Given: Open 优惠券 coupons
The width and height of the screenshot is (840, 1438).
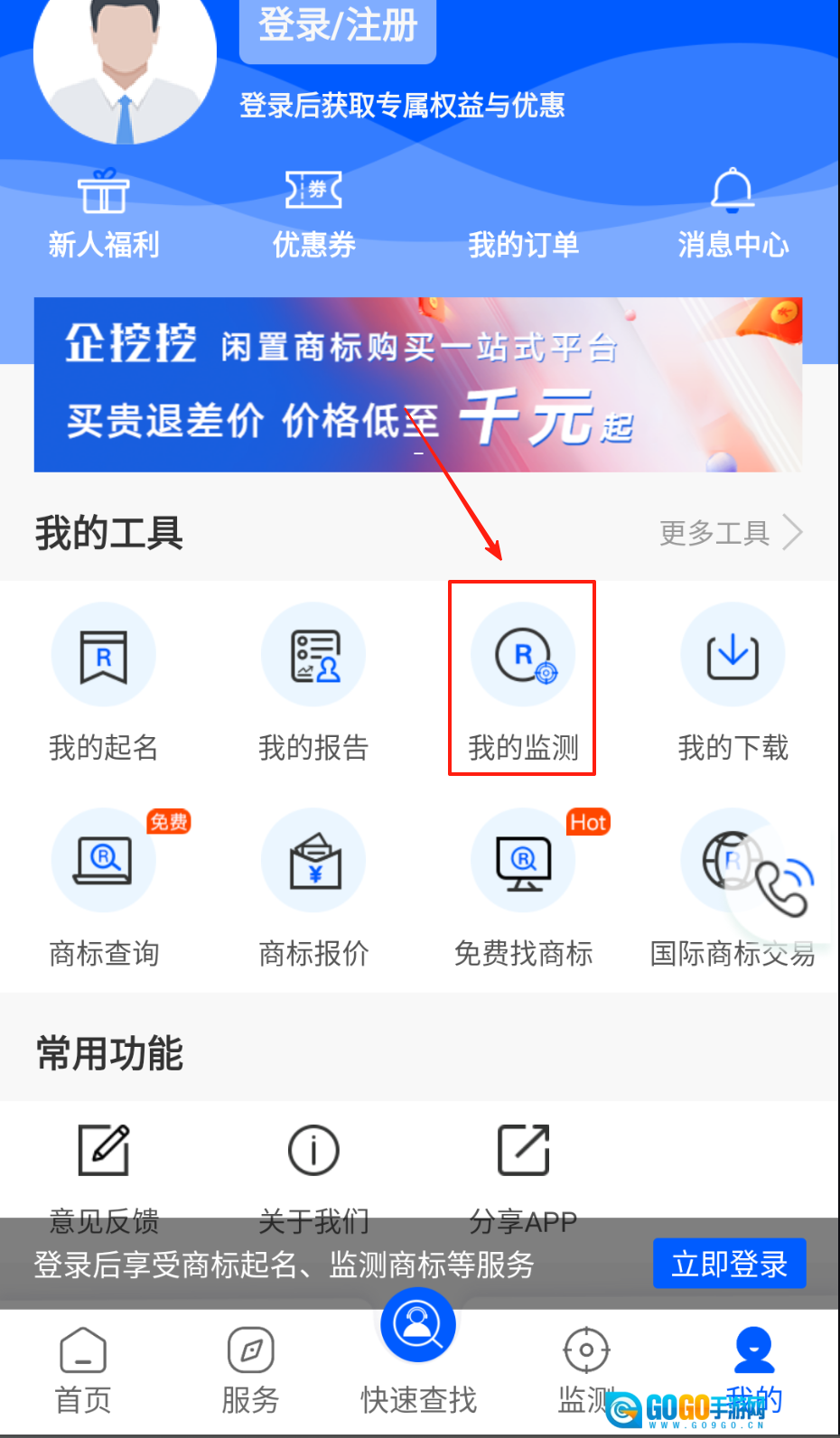Looking at the screenshot, I should click(x=313, y=214).
